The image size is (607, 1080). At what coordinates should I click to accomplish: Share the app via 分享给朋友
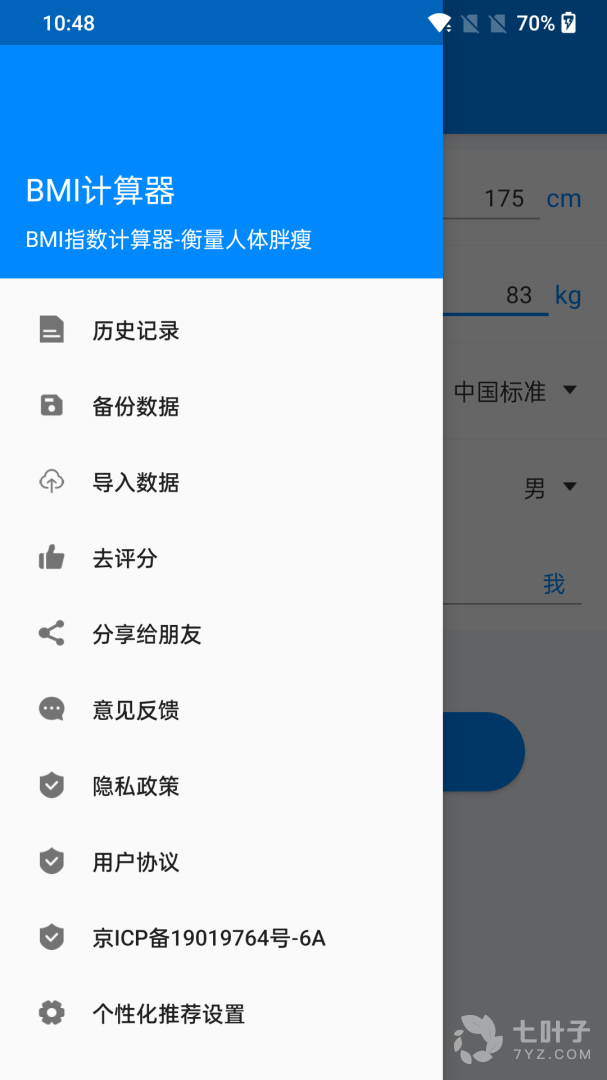[x=147, y=635]
